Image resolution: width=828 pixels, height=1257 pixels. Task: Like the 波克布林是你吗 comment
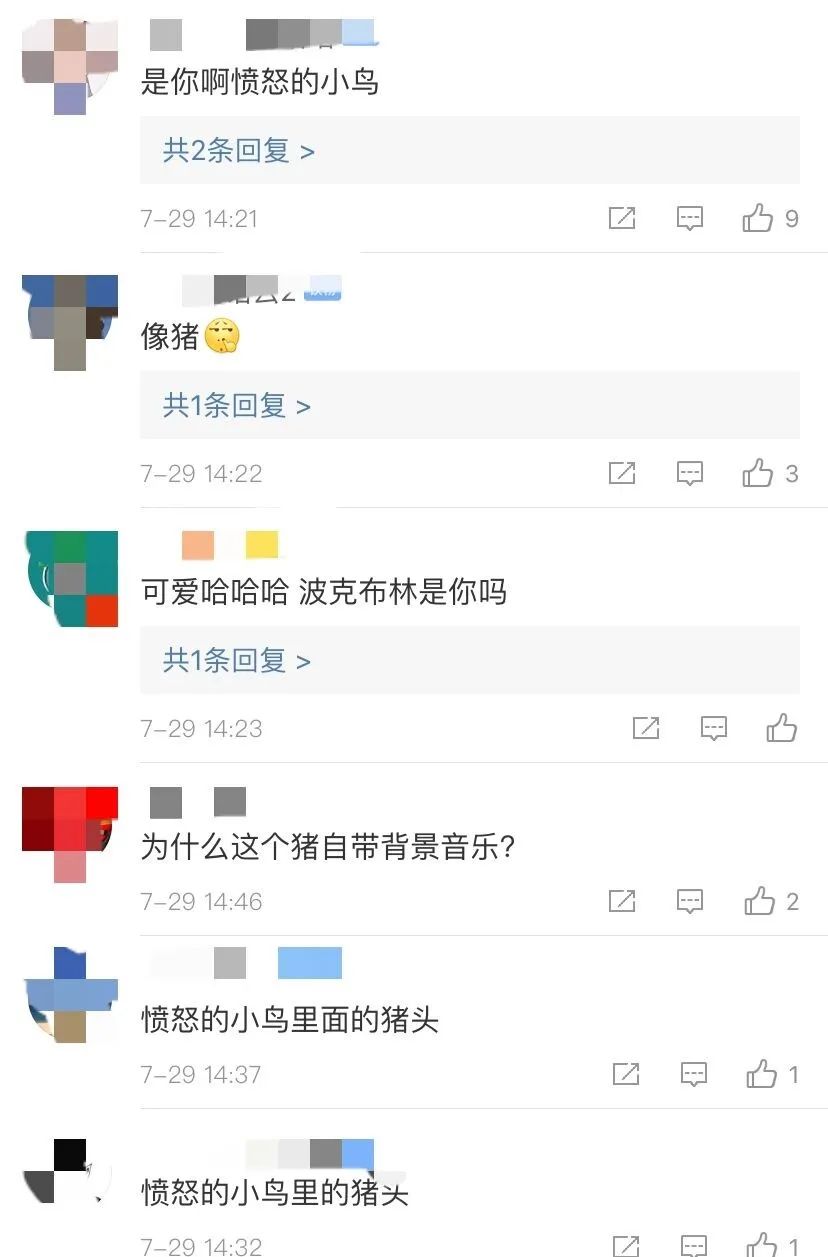coord(782,728)
